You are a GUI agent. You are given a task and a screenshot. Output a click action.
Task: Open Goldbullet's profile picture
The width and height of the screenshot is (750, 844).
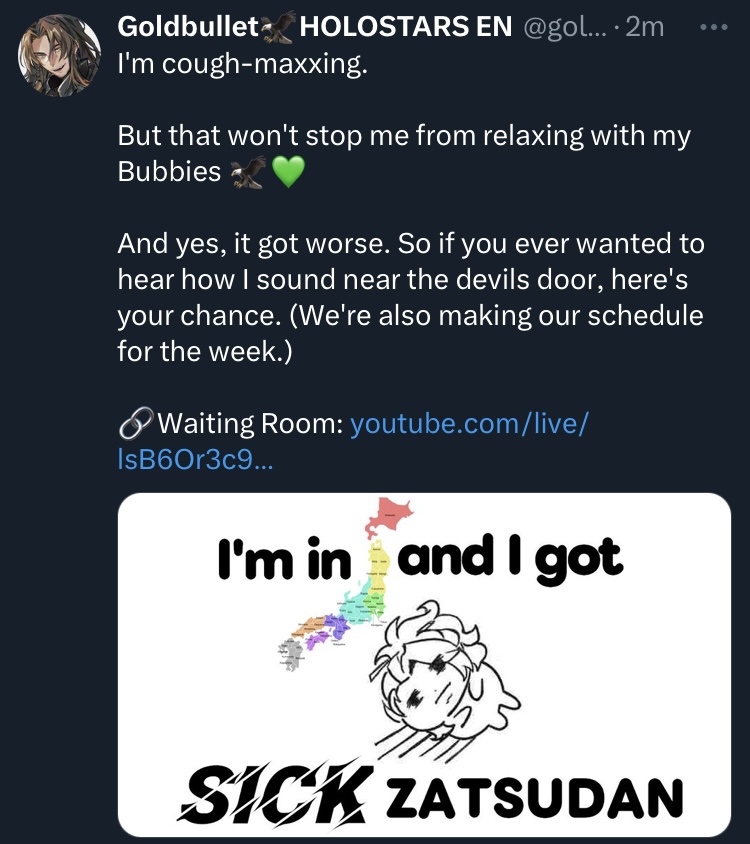coord(59,55)
